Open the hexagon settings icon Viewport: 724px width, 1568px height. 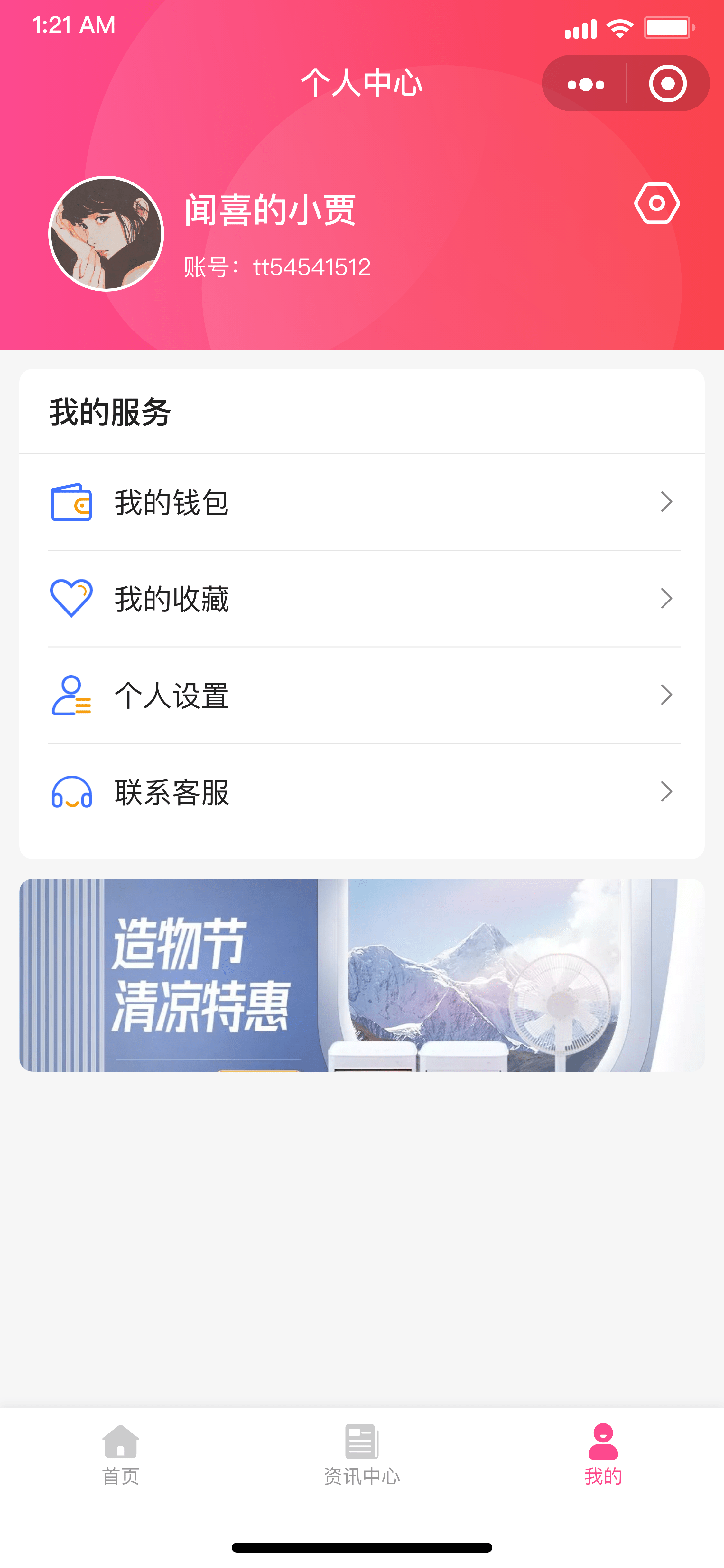point(656,203)
